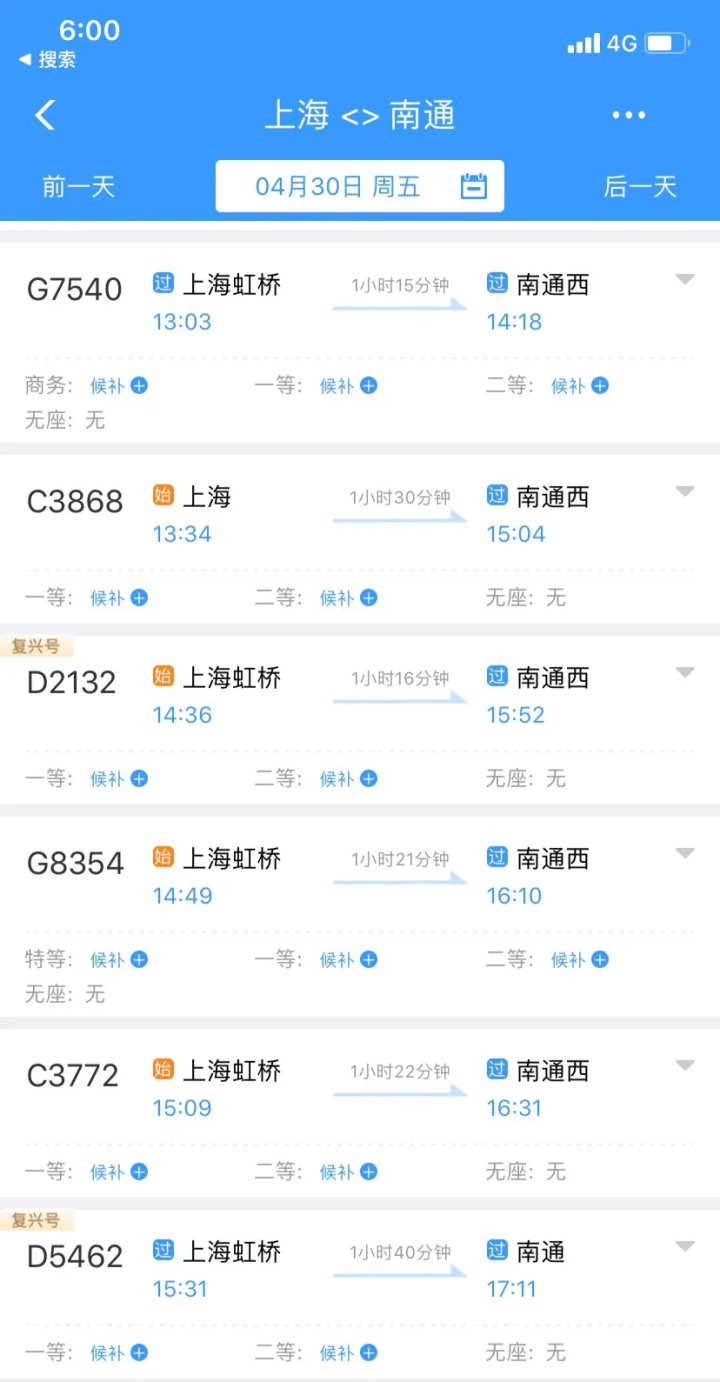Screen dimensions: 720x1382
Task: Expand the C3868 dropdown arrow
Action: [x=685, y=491]
